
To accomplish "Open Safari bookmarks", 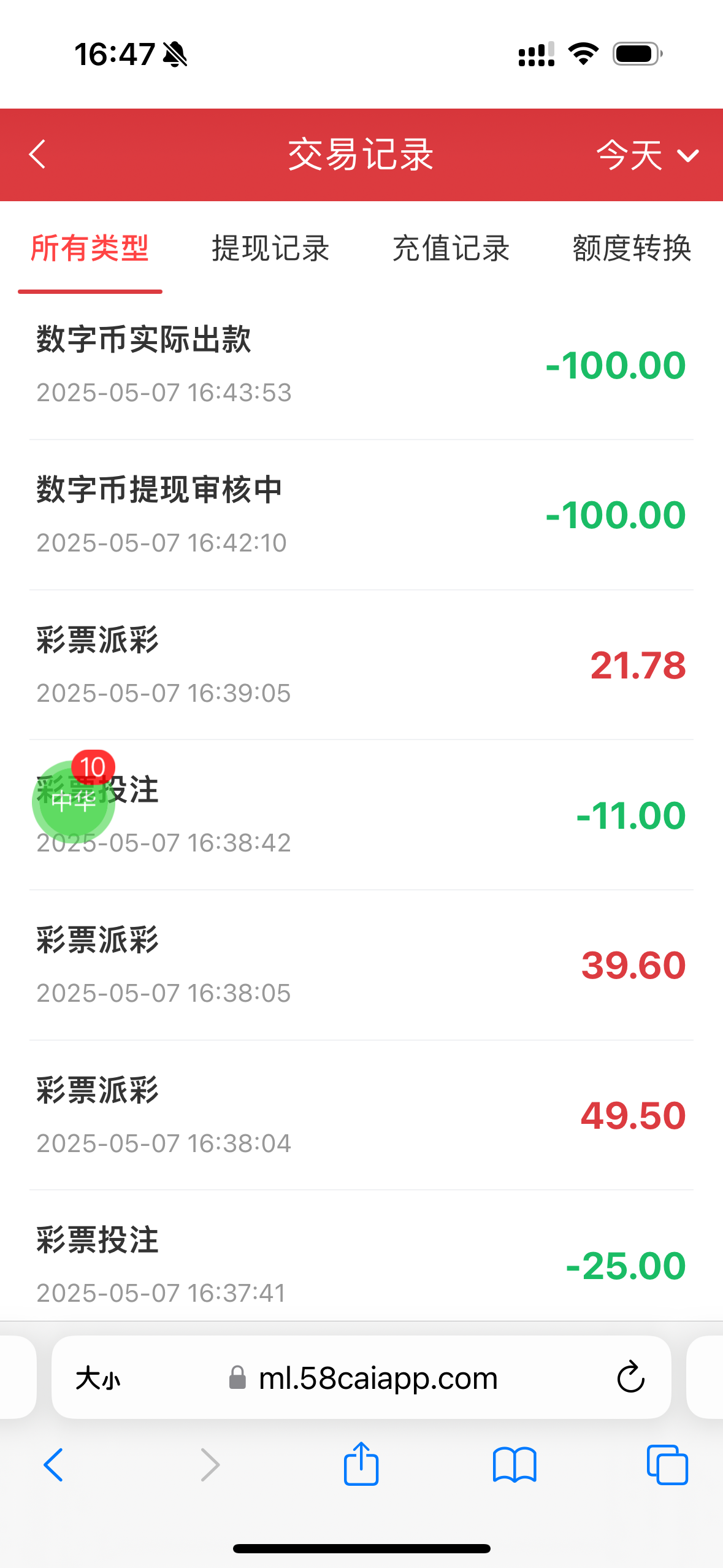I will (515, 1466).
